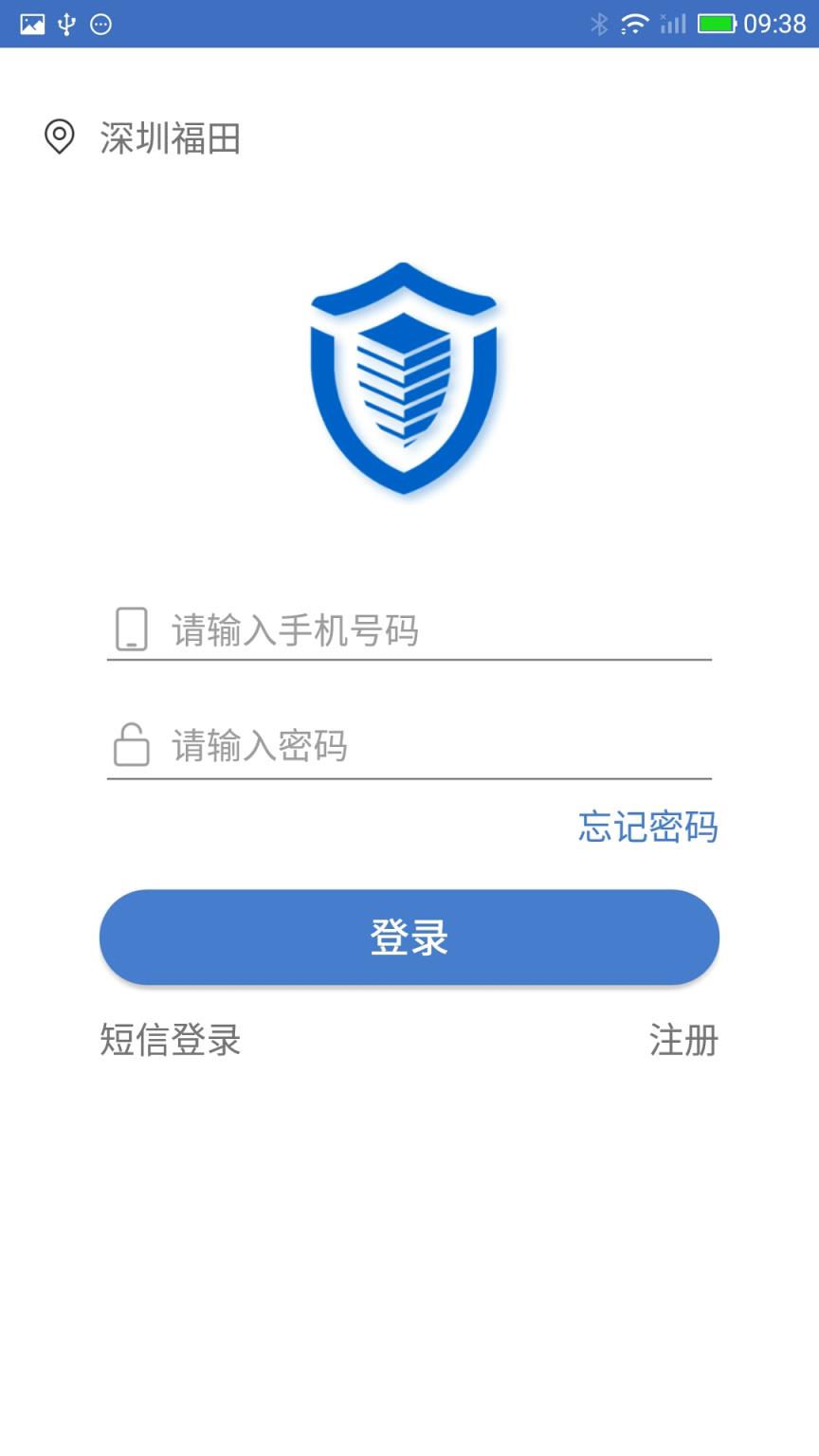Open 忘记密码 to reset password
The width and height of the screenshot is (819, 1456).
(647, 827)
